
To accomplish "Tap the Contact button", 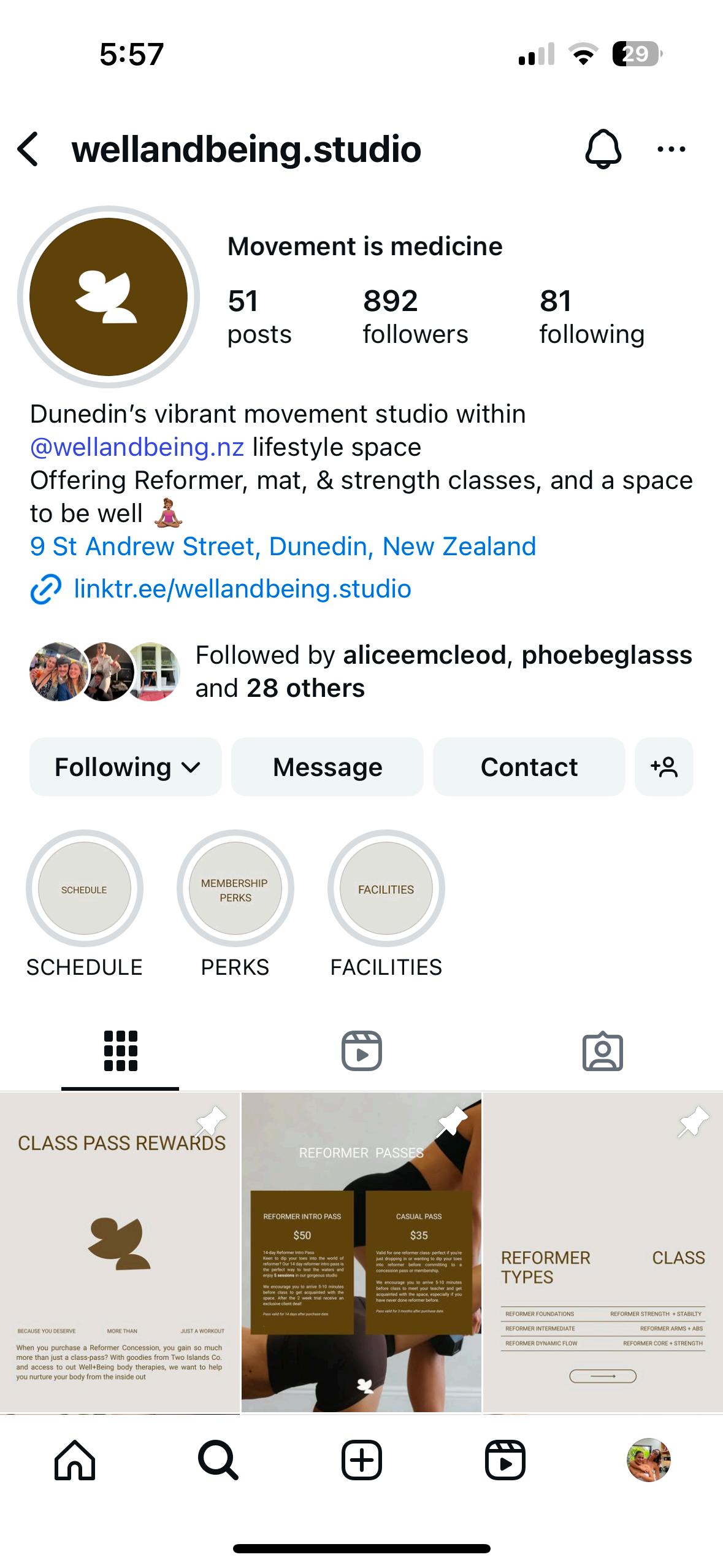I will [x=529, y=767].
